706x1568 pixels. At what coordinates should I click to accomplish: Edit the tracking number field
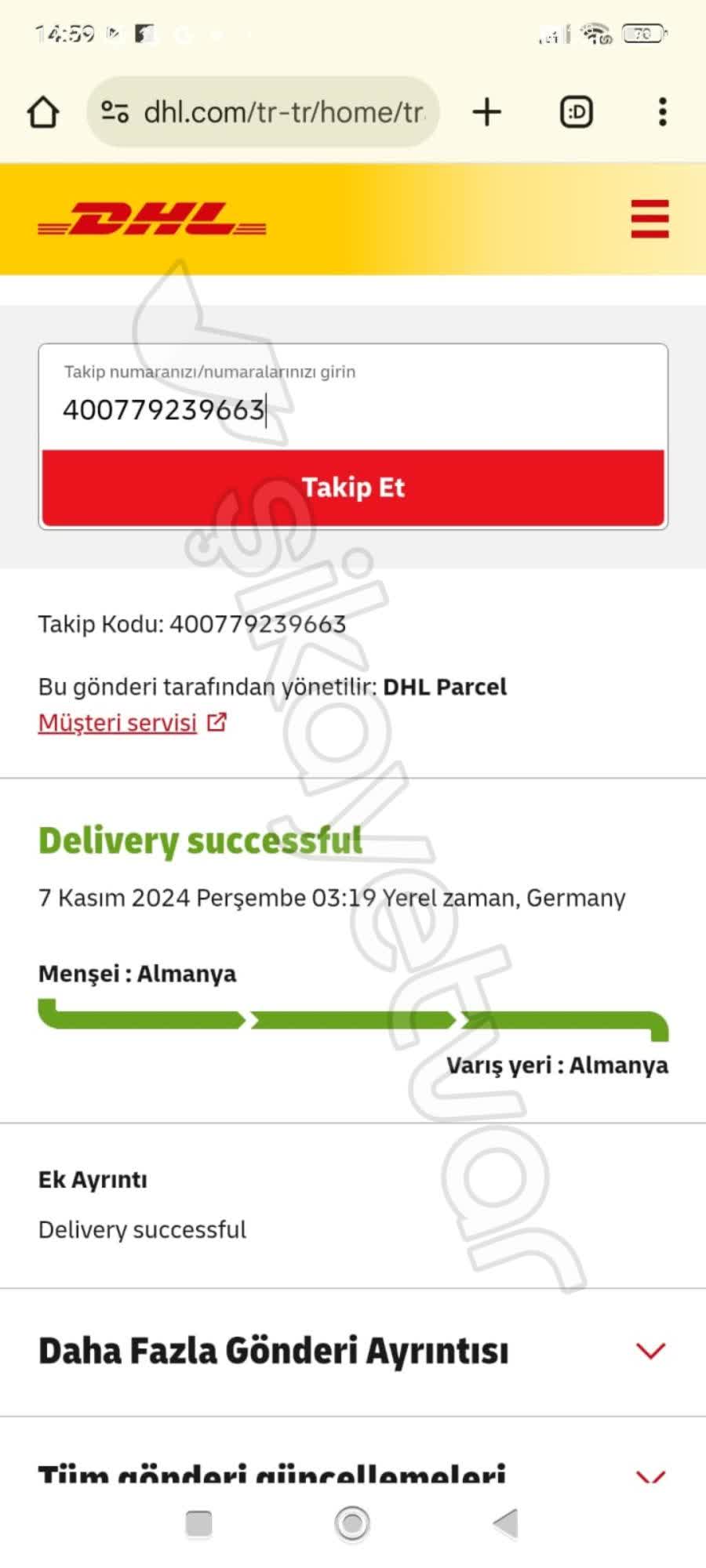(353, 409)
